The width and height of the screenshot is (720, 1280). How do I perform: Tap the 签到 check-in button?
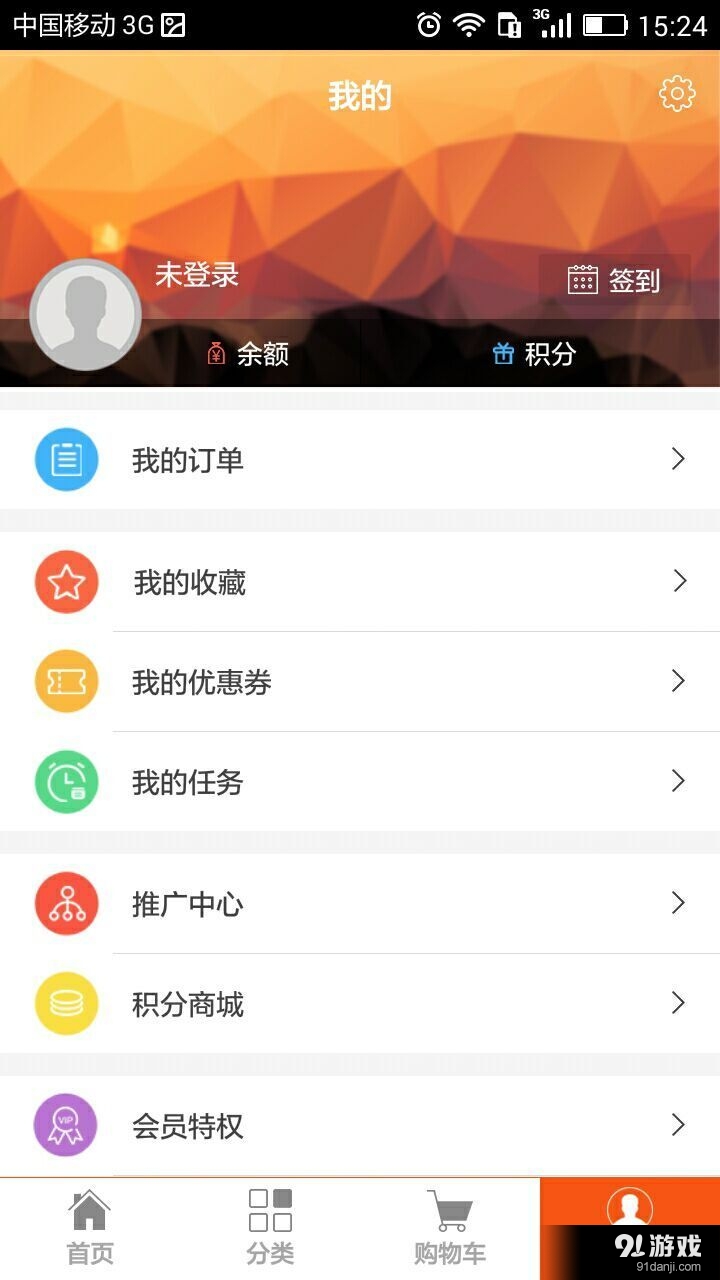(612, 281)
